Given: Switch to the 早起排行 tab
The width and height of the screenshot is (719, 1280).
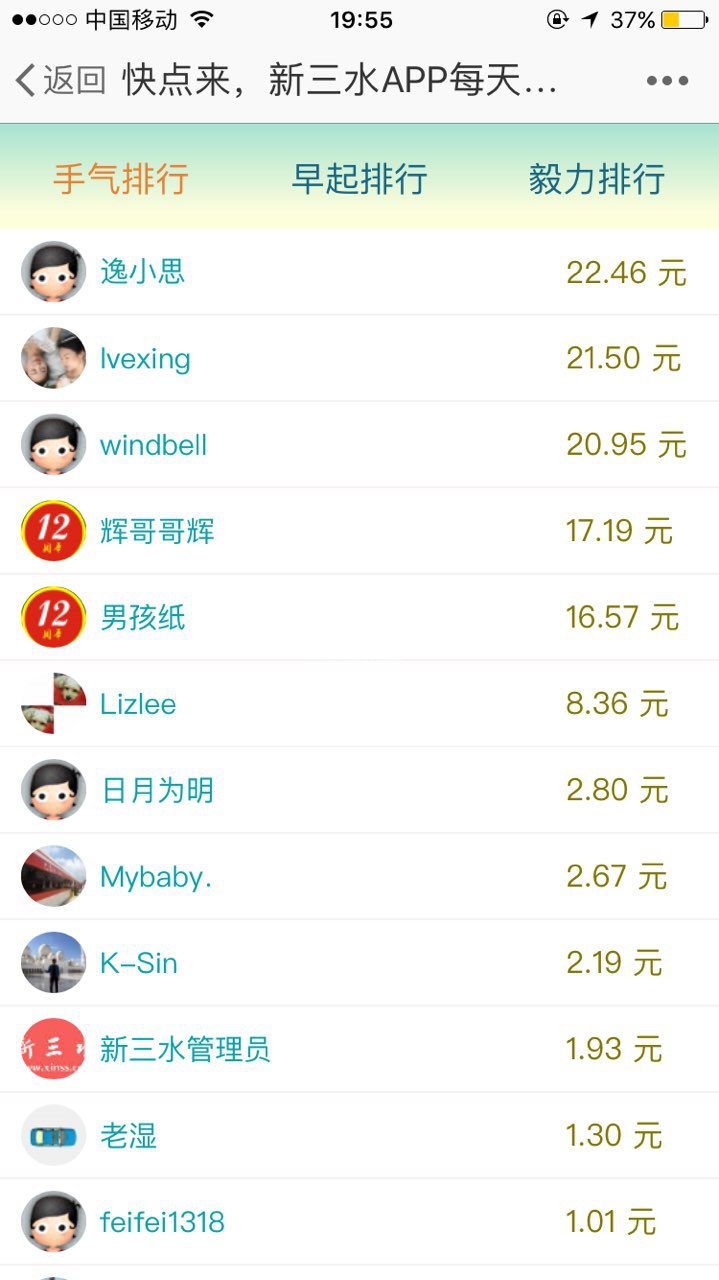Looking at the screenshot, I should [359, 179].
